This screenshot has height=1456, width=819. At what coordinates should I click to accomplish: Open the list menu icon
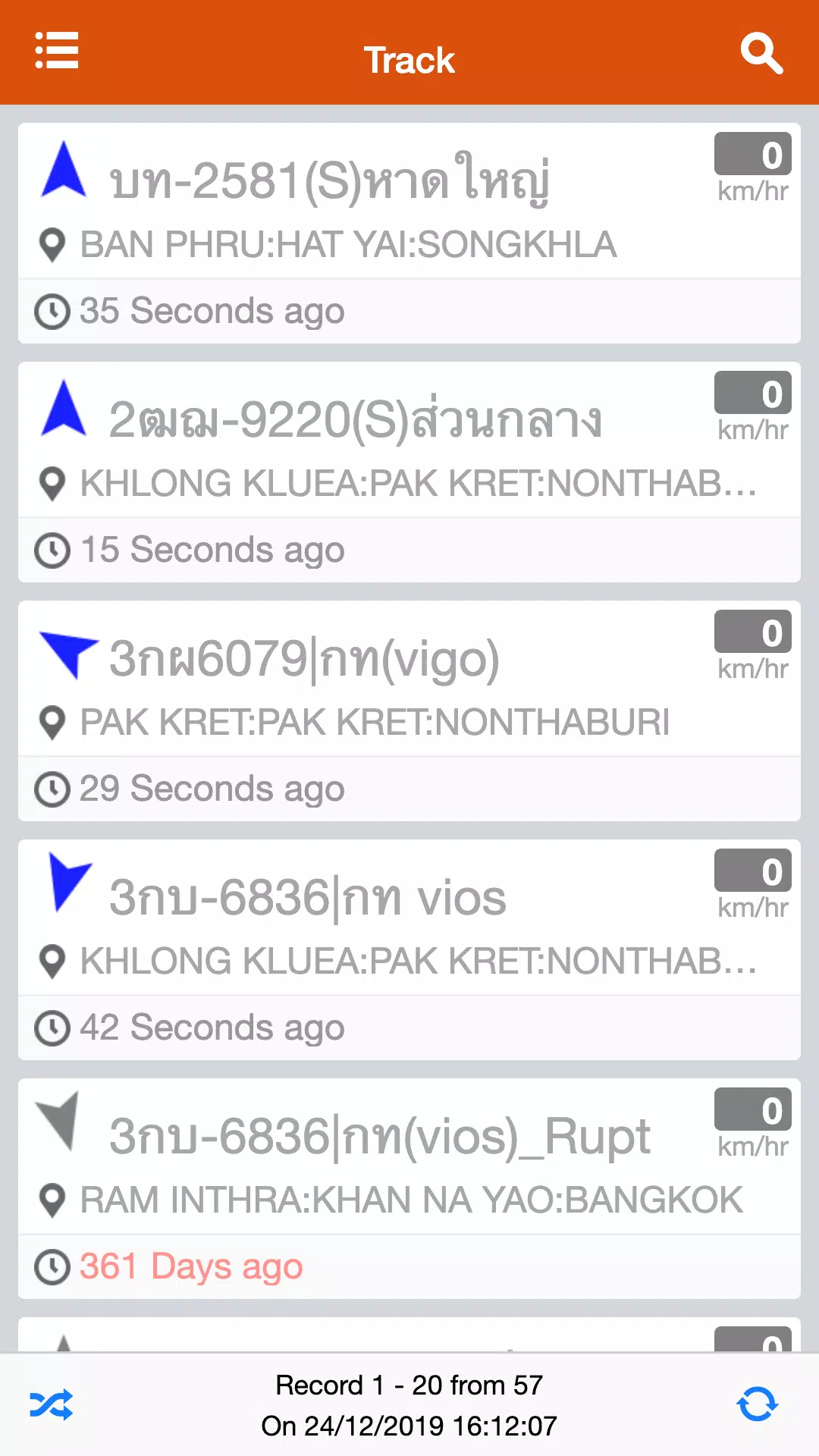pos(57,51)
